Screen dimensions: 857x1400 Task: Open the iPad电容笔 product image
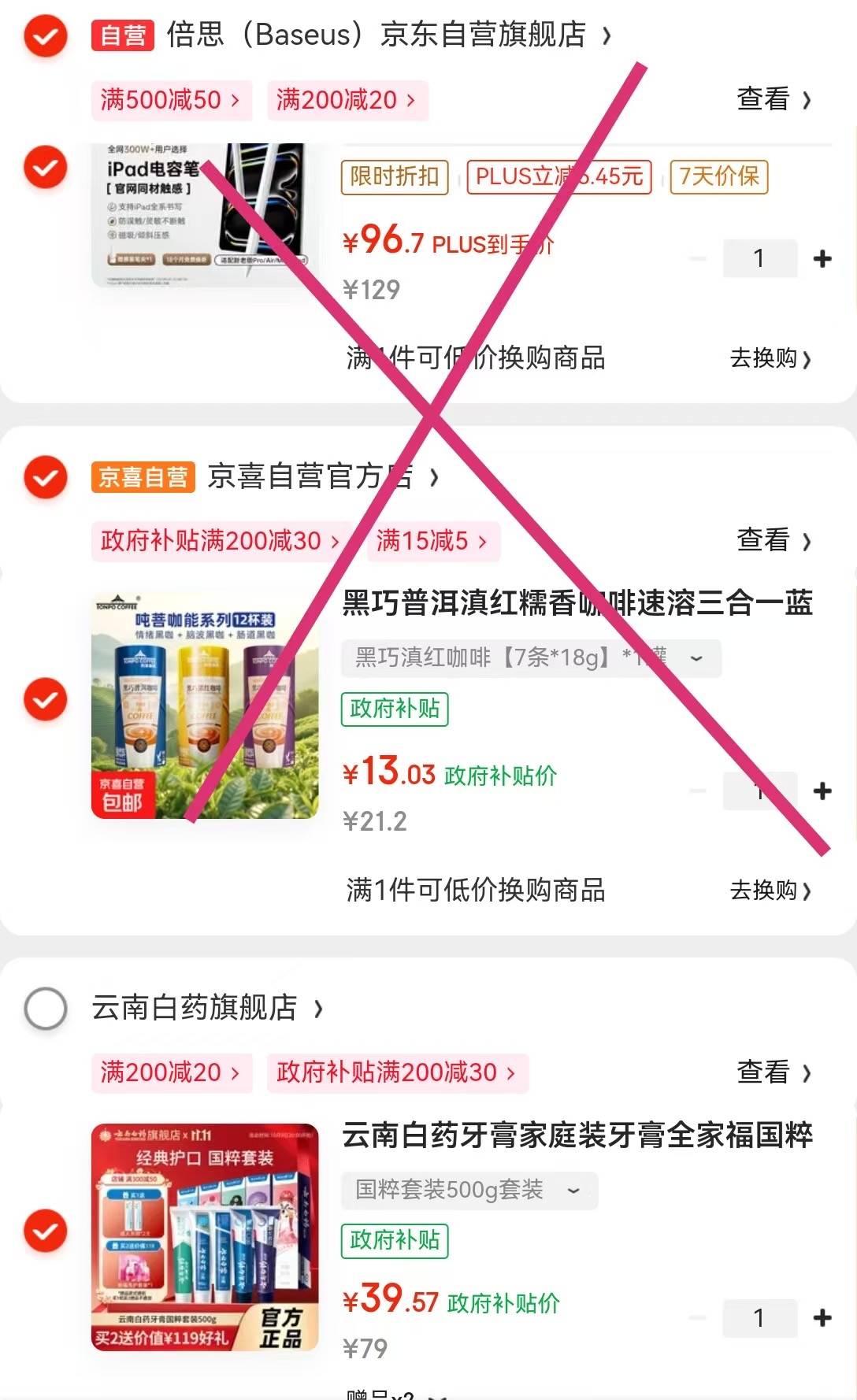pyautogui.click(x=205, y=213)
